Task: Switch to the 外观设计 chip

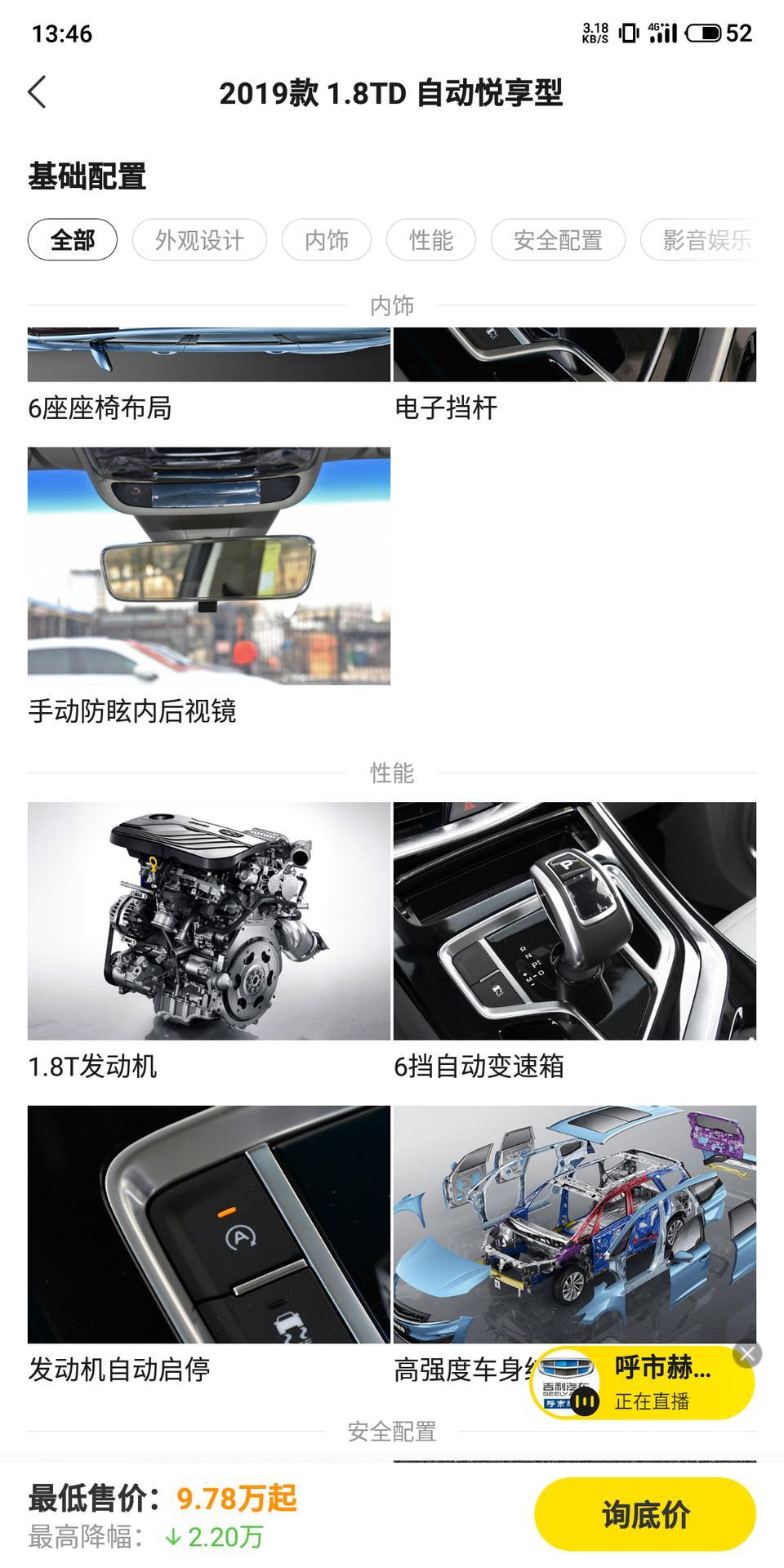Action: click(199, 240)
